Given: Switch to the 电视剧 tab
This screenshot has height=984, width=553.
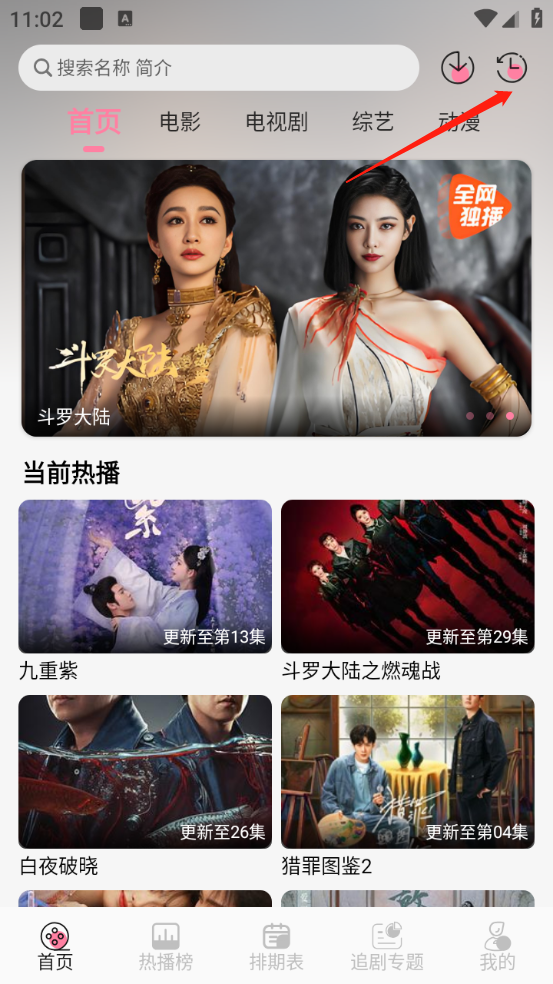Looking at the screenshot, I should point(277,122).
